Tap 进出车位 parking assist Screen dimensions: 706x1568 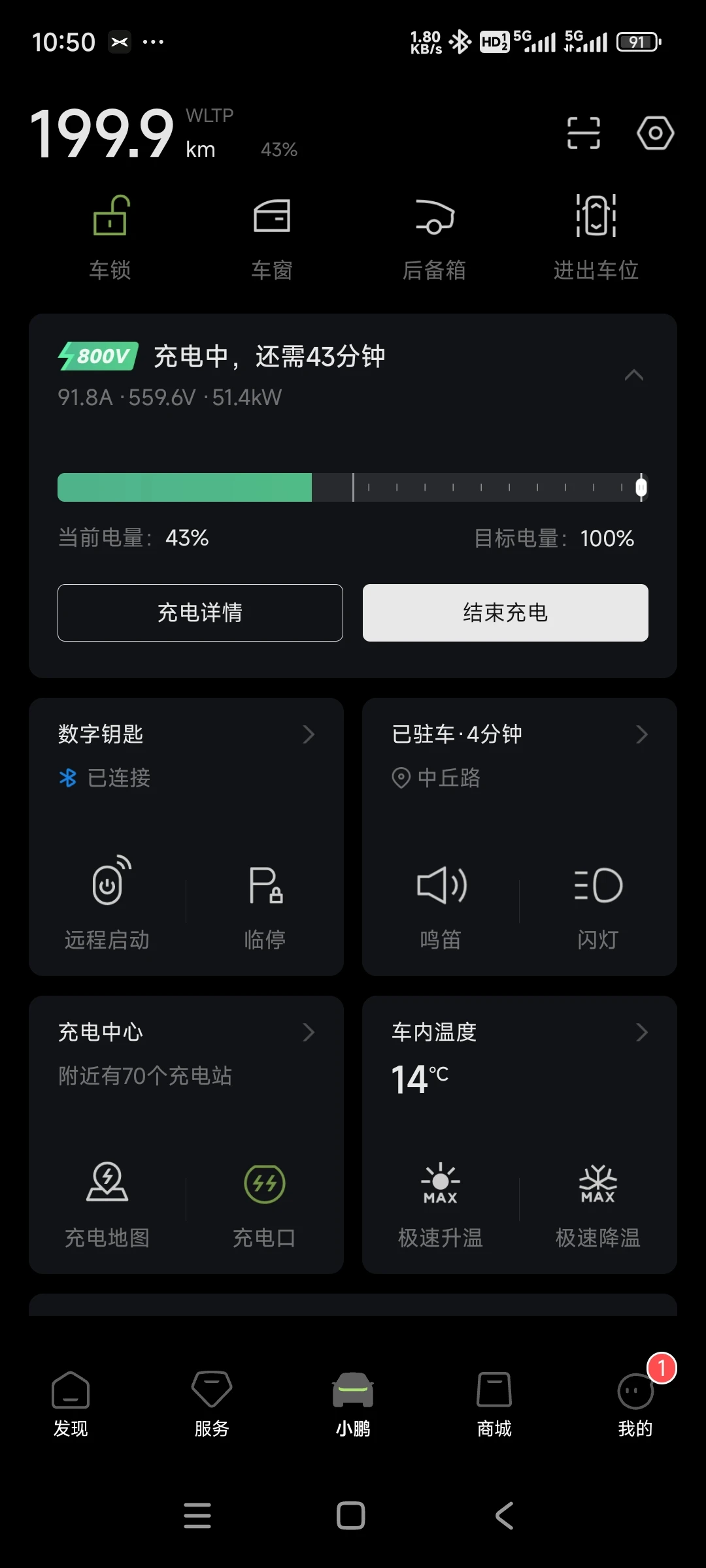click(x=596, y=237)
